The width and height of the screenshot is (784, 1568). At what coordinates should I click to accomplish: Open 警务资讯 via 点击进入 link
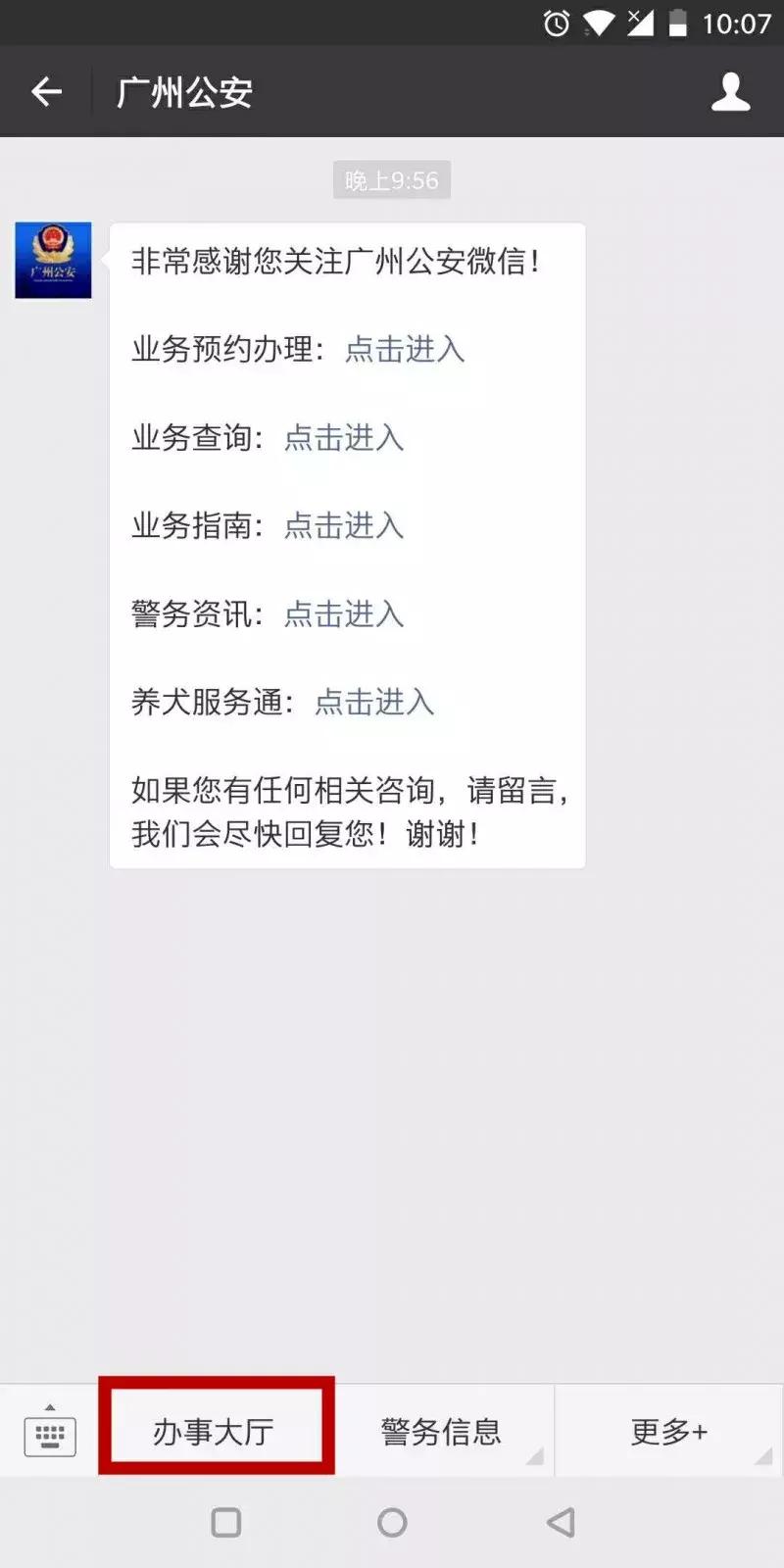344,614
